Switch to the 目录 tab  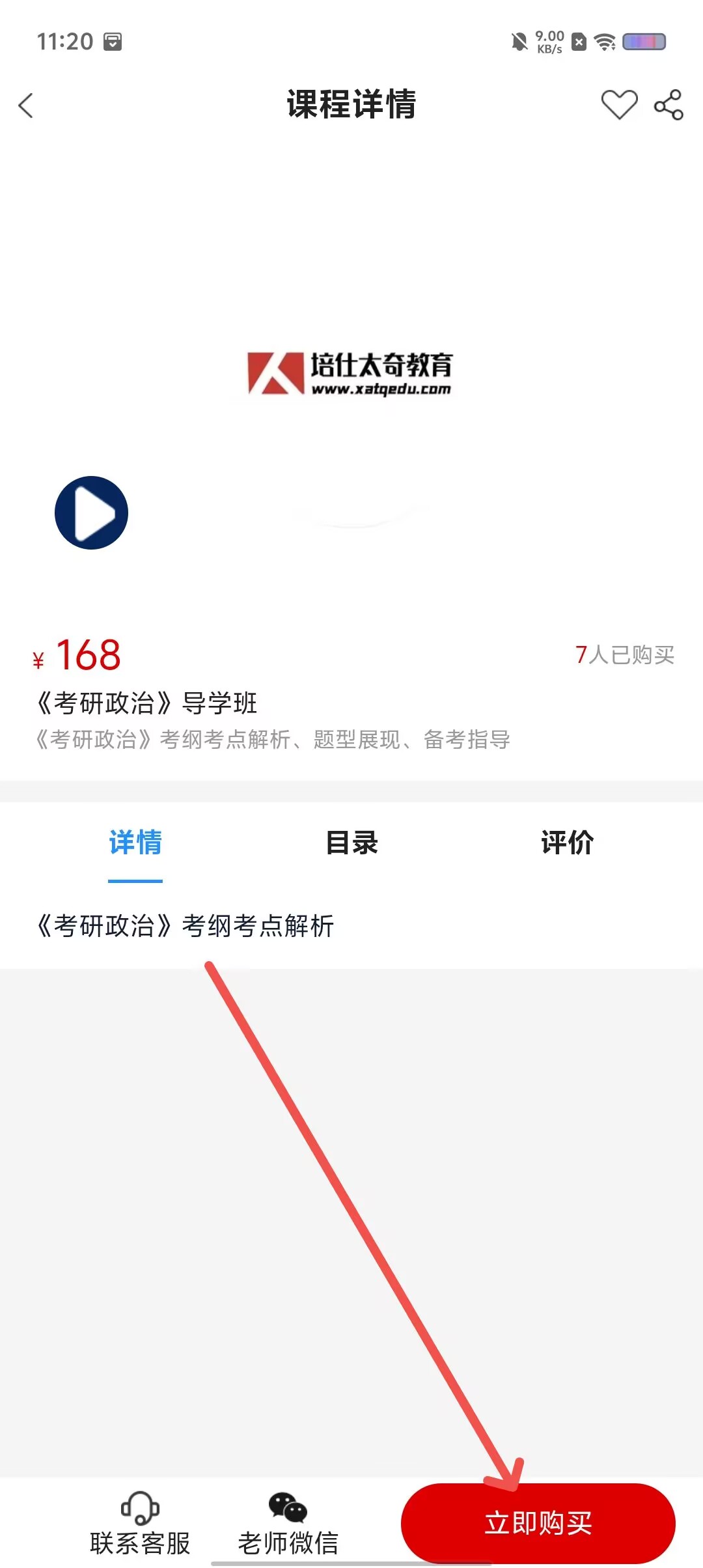click(351, 842)
